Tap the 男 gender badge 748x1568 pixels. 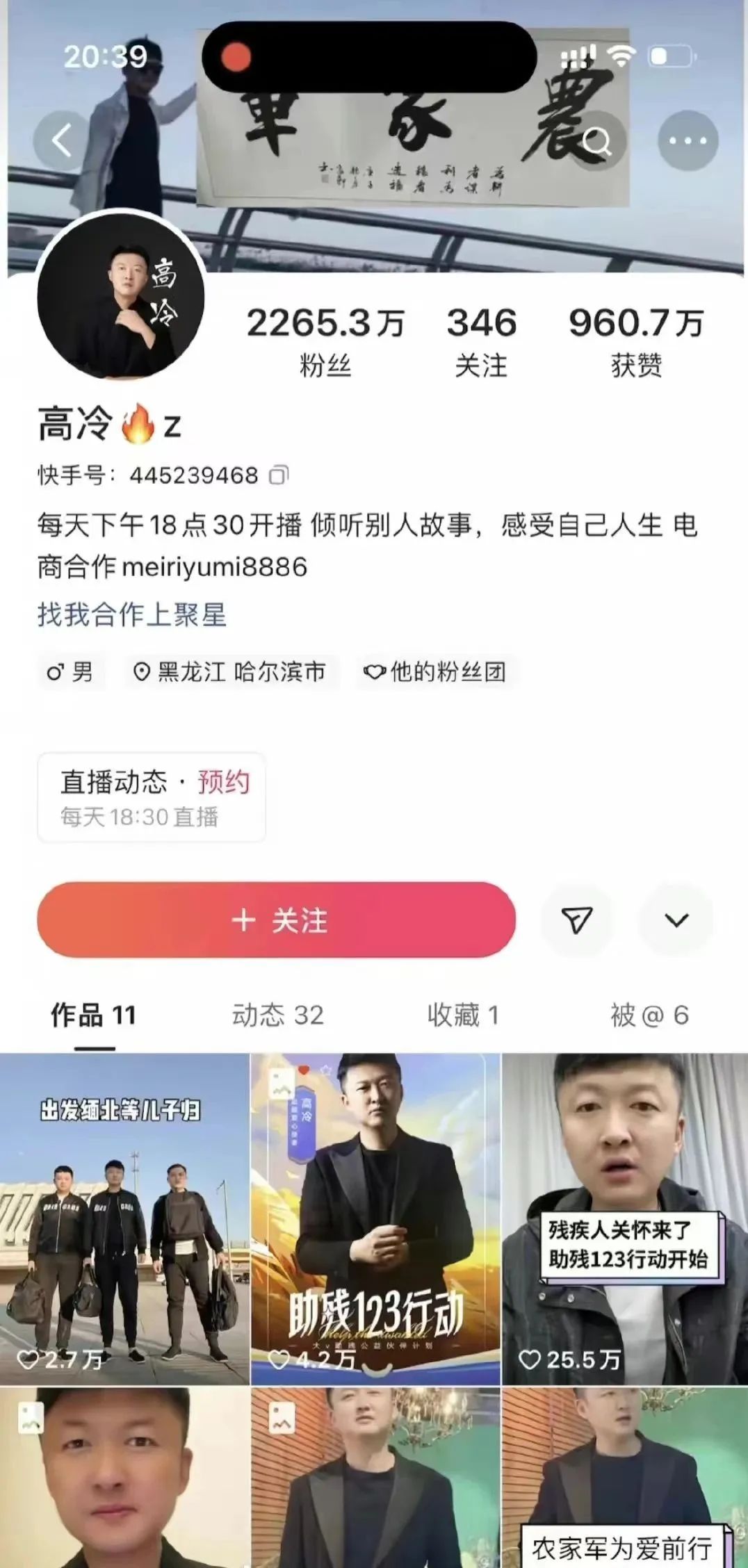point(73,672)
